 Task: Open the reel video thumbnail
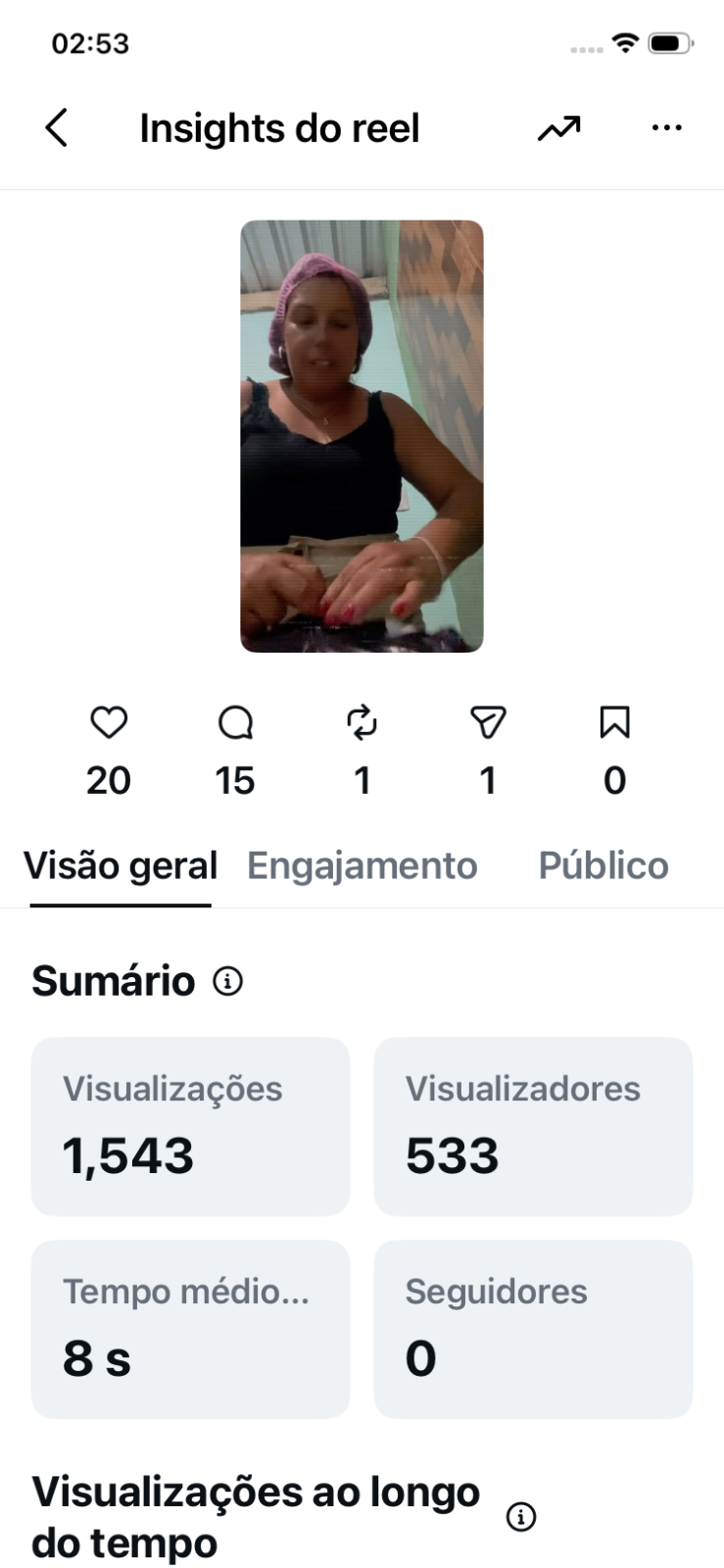pyautogui.click(x=362, y=436)
